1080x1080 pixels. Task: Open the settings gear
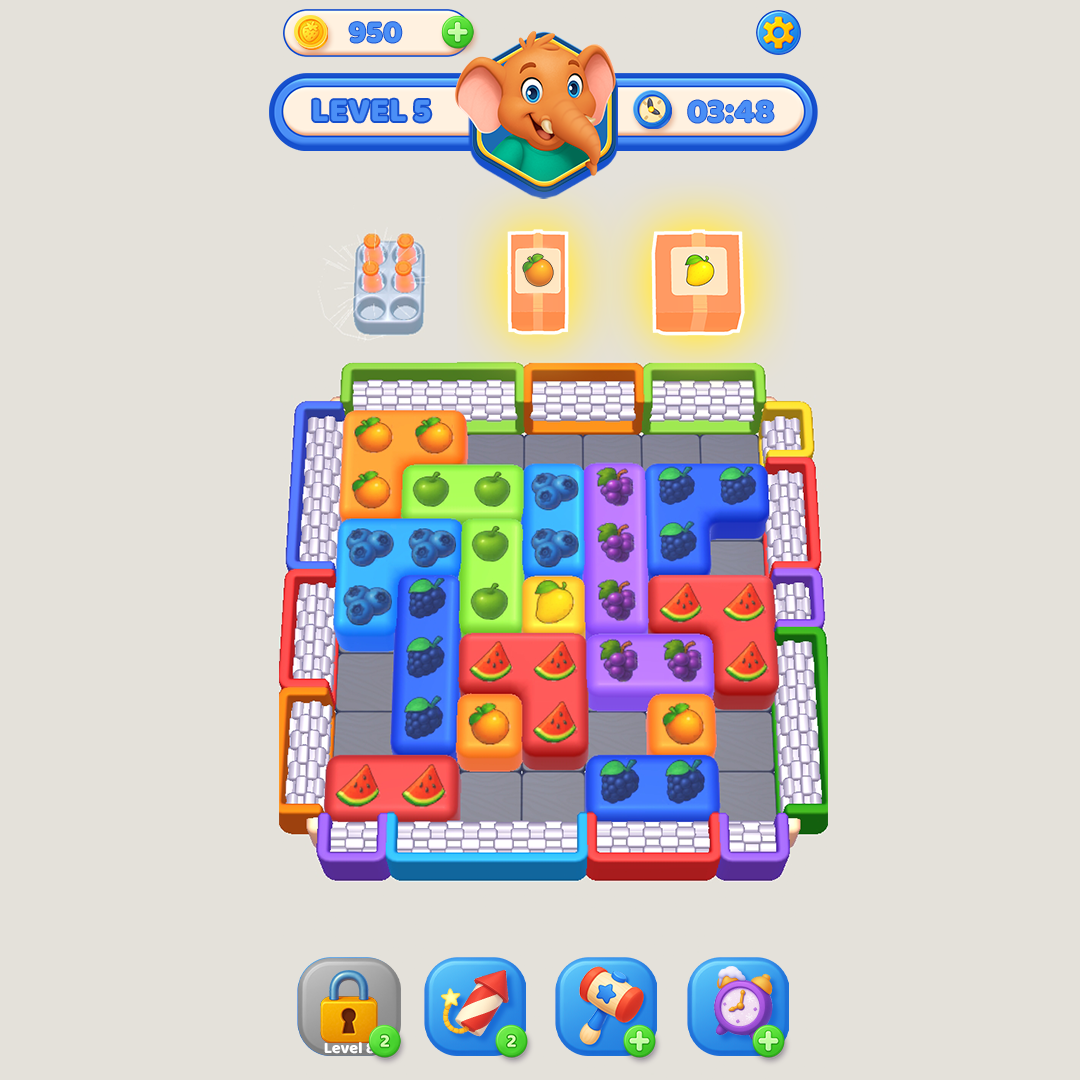pos(778,33)
